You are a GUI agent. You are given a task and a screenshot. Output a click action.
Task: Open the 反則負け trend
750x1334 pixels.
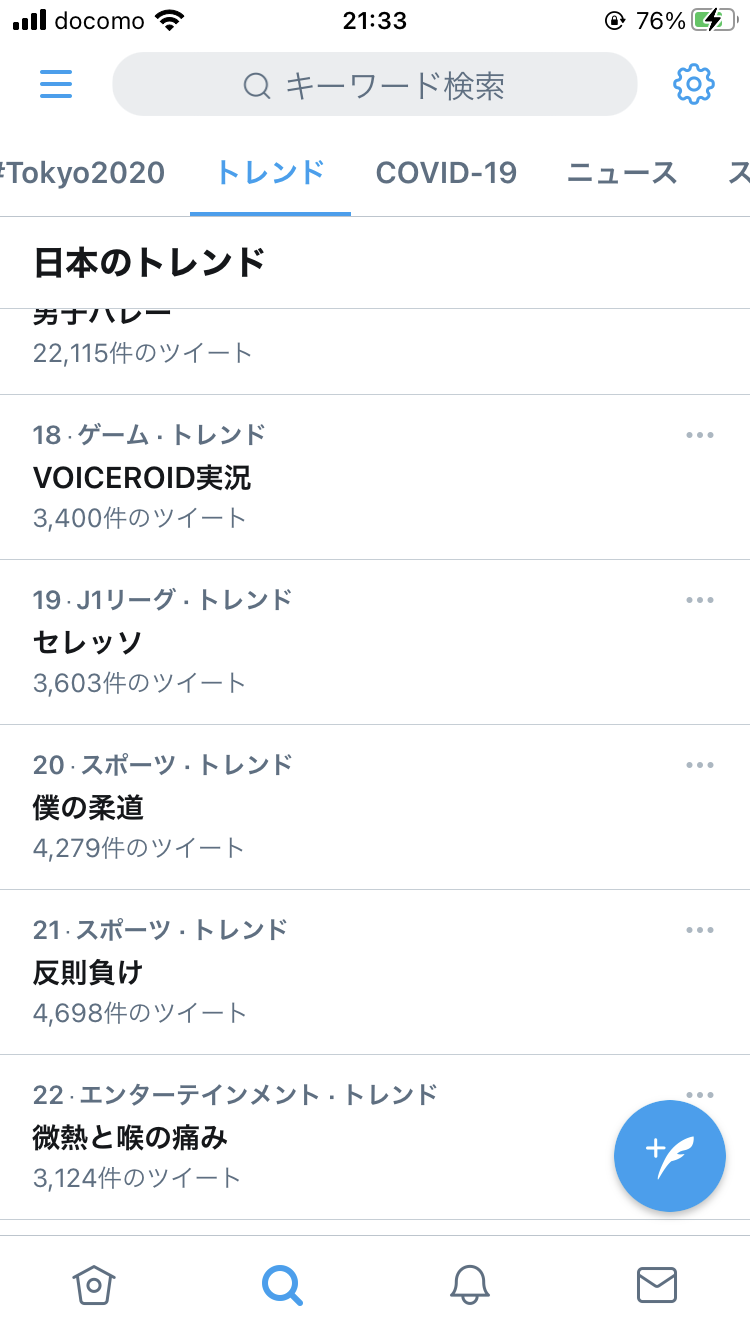coord(88,972)
